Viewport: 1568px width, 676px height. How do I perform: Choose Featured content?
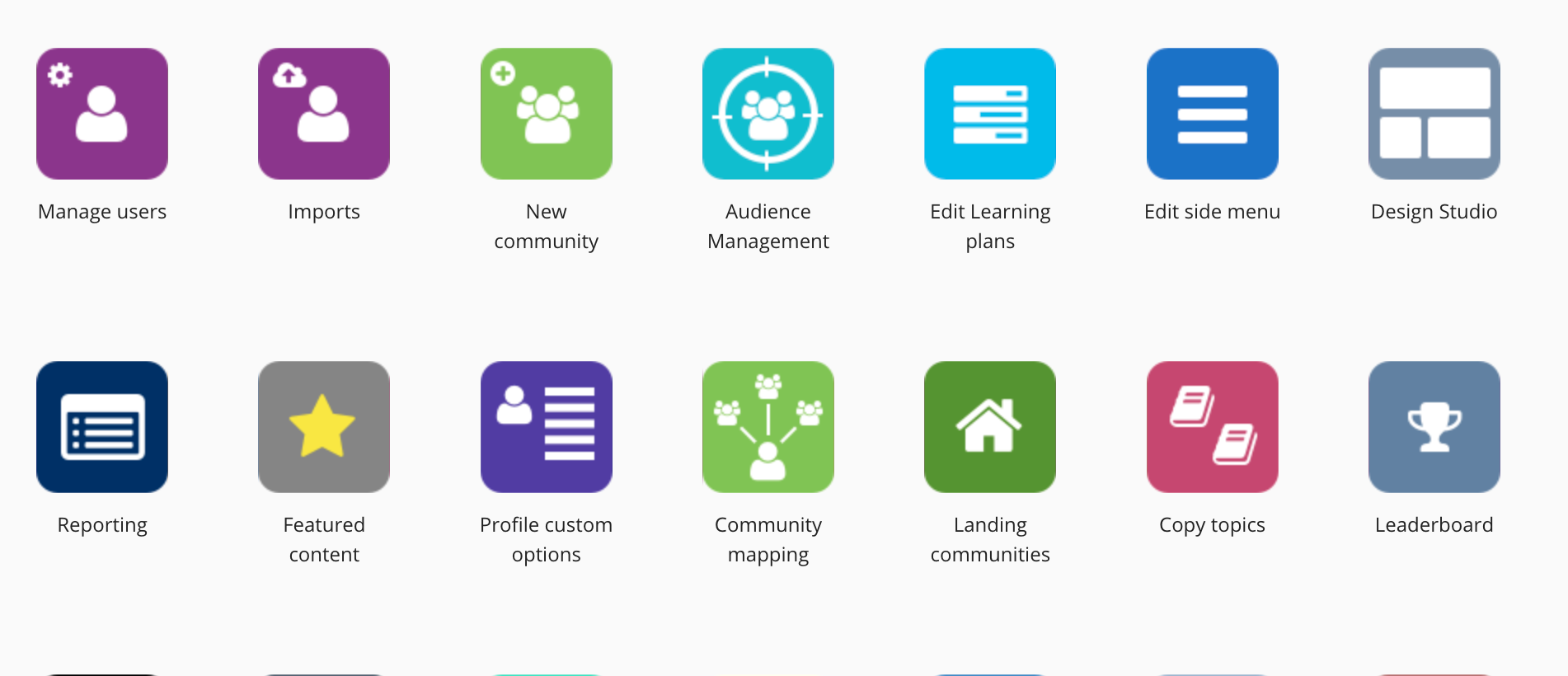pyautogui.click(x=324, y=427)
